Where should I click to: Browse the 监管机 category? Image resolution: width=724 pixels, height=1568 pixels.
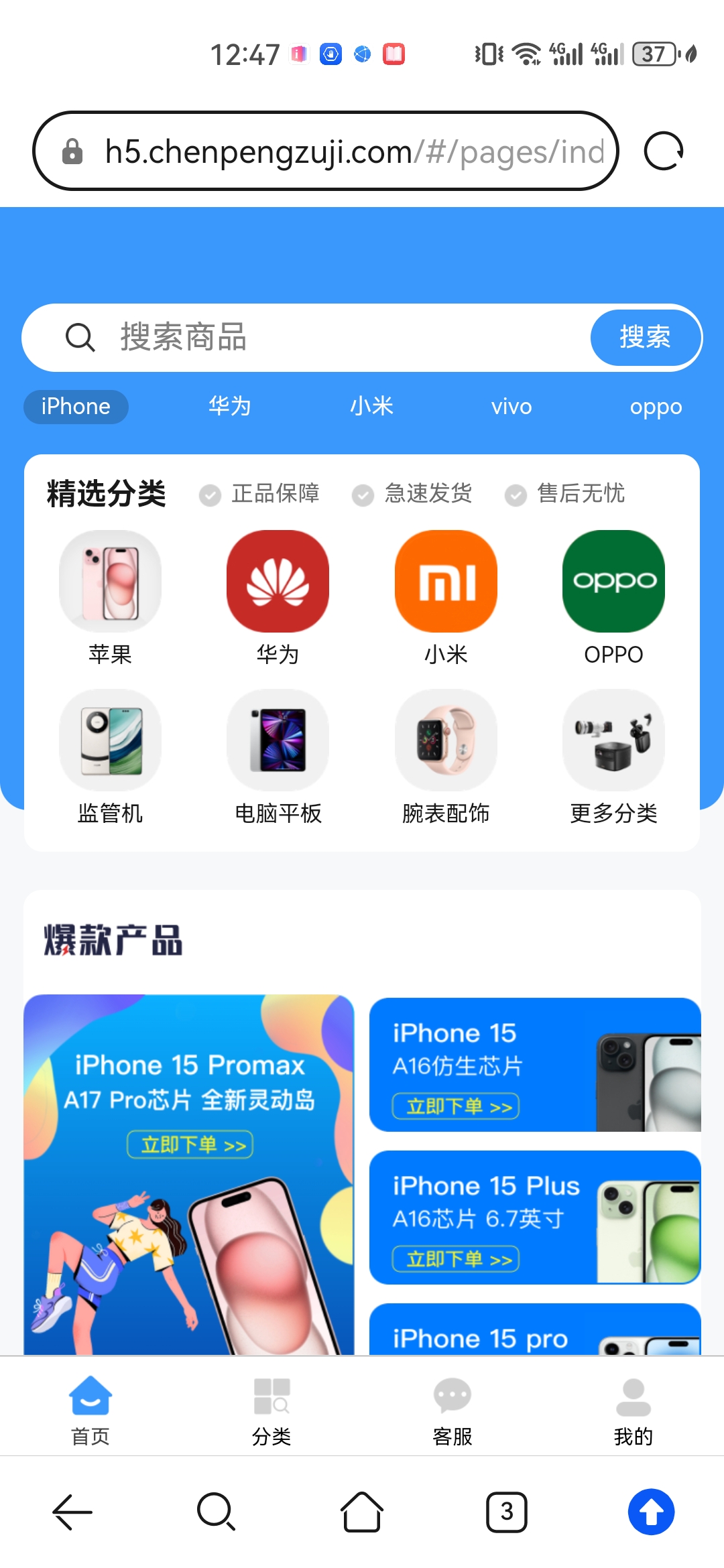(x=110, y=757)
